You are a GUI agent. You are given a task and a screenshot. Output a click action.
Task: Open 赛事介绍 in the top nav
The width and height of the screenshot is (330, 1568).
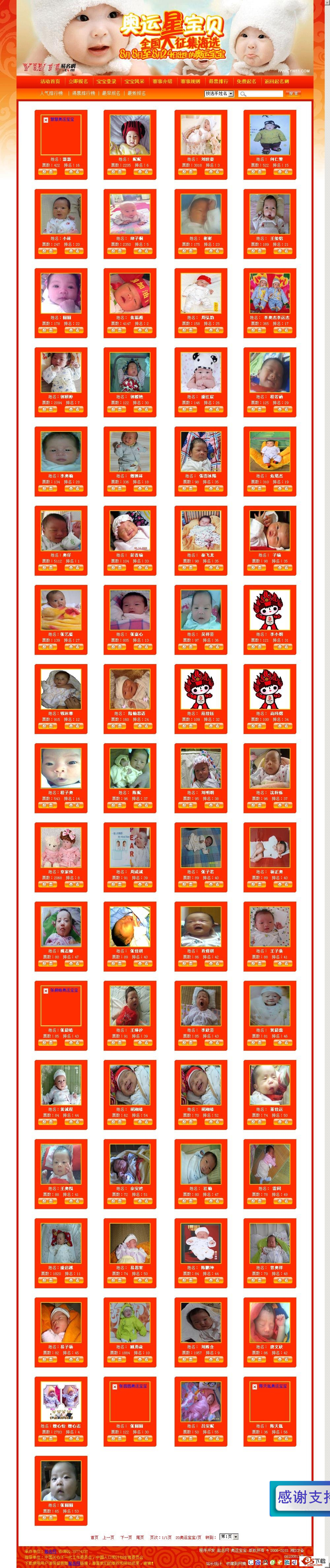point(162,81)
